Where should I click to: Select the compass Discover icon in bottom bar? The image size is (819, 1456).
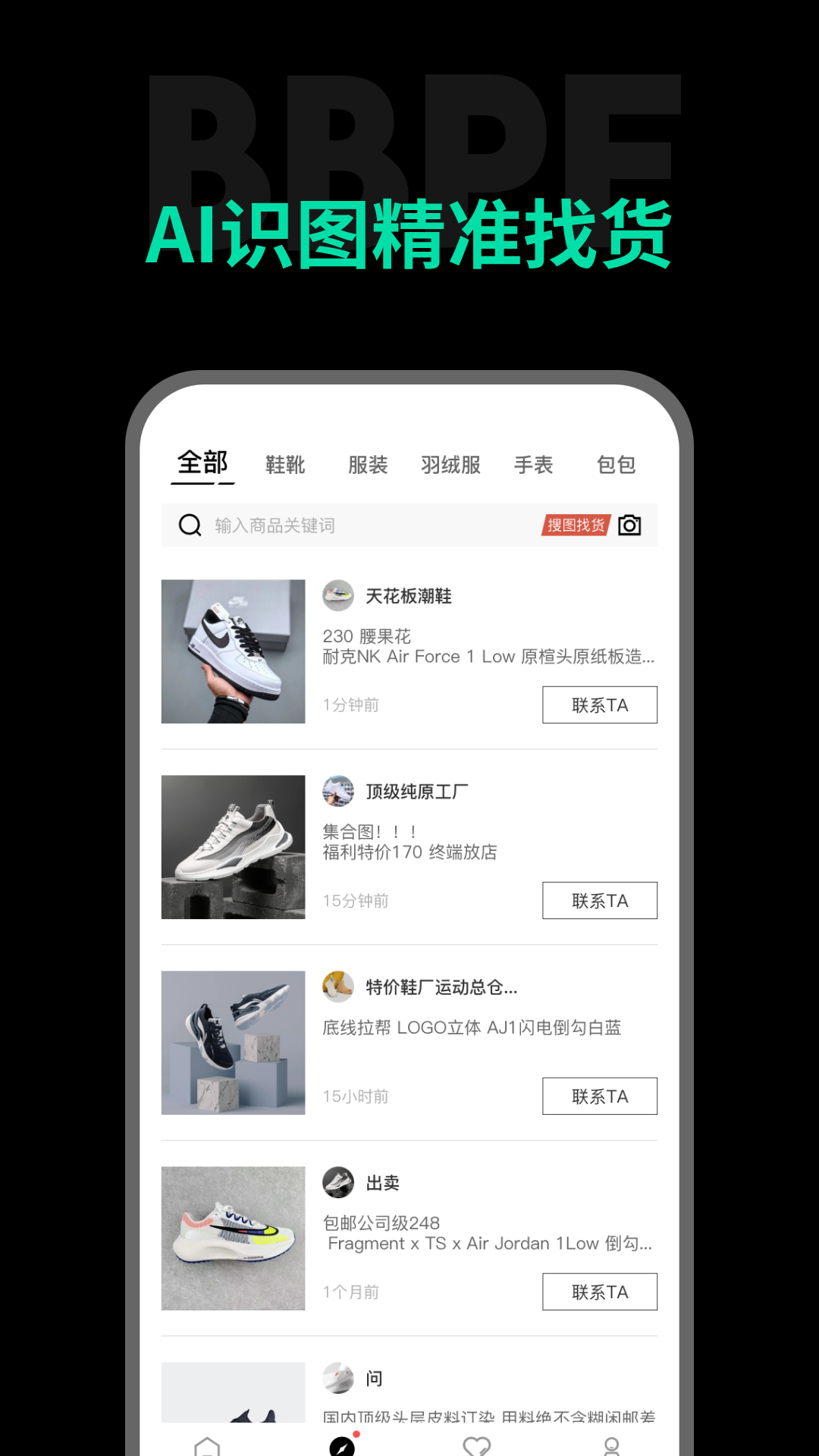point(343,1444)
